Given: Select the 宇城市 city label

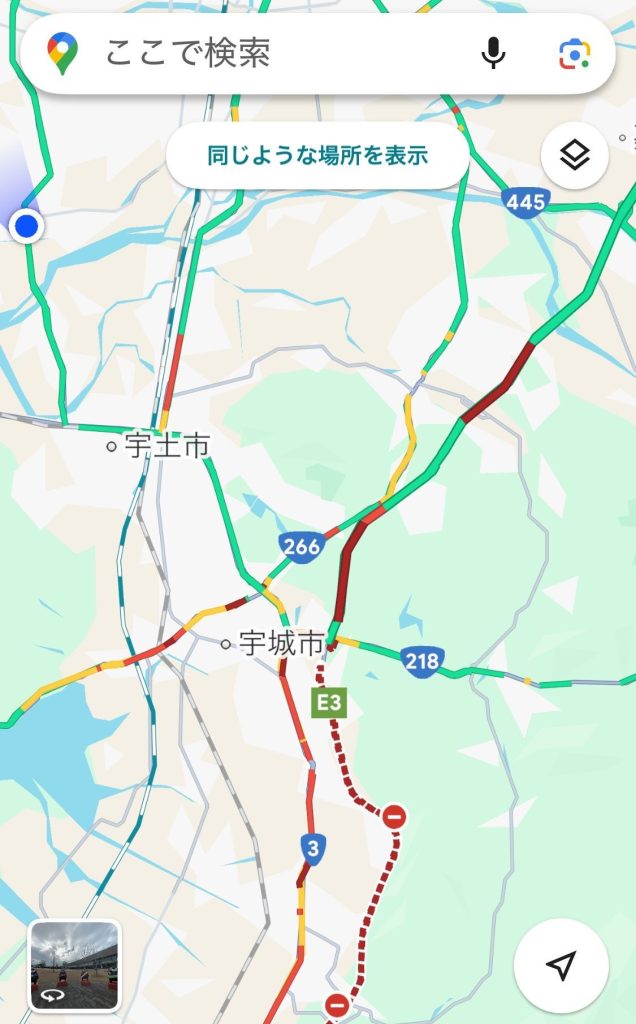Looking at the screenshot, I should point(281,643).
